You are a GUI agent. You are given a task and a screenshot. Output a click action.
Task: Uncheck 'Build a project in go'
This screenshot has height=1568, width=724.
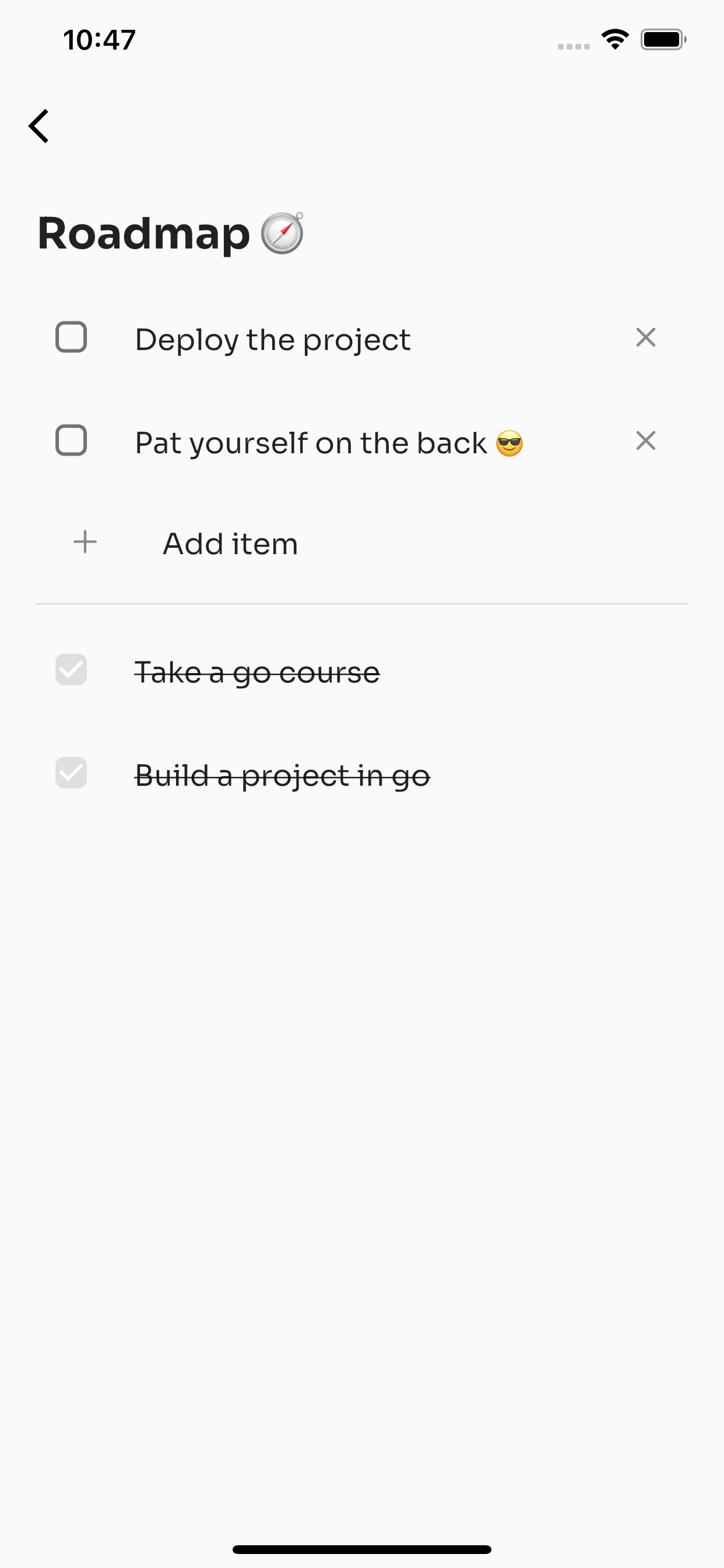coord(71,773)
